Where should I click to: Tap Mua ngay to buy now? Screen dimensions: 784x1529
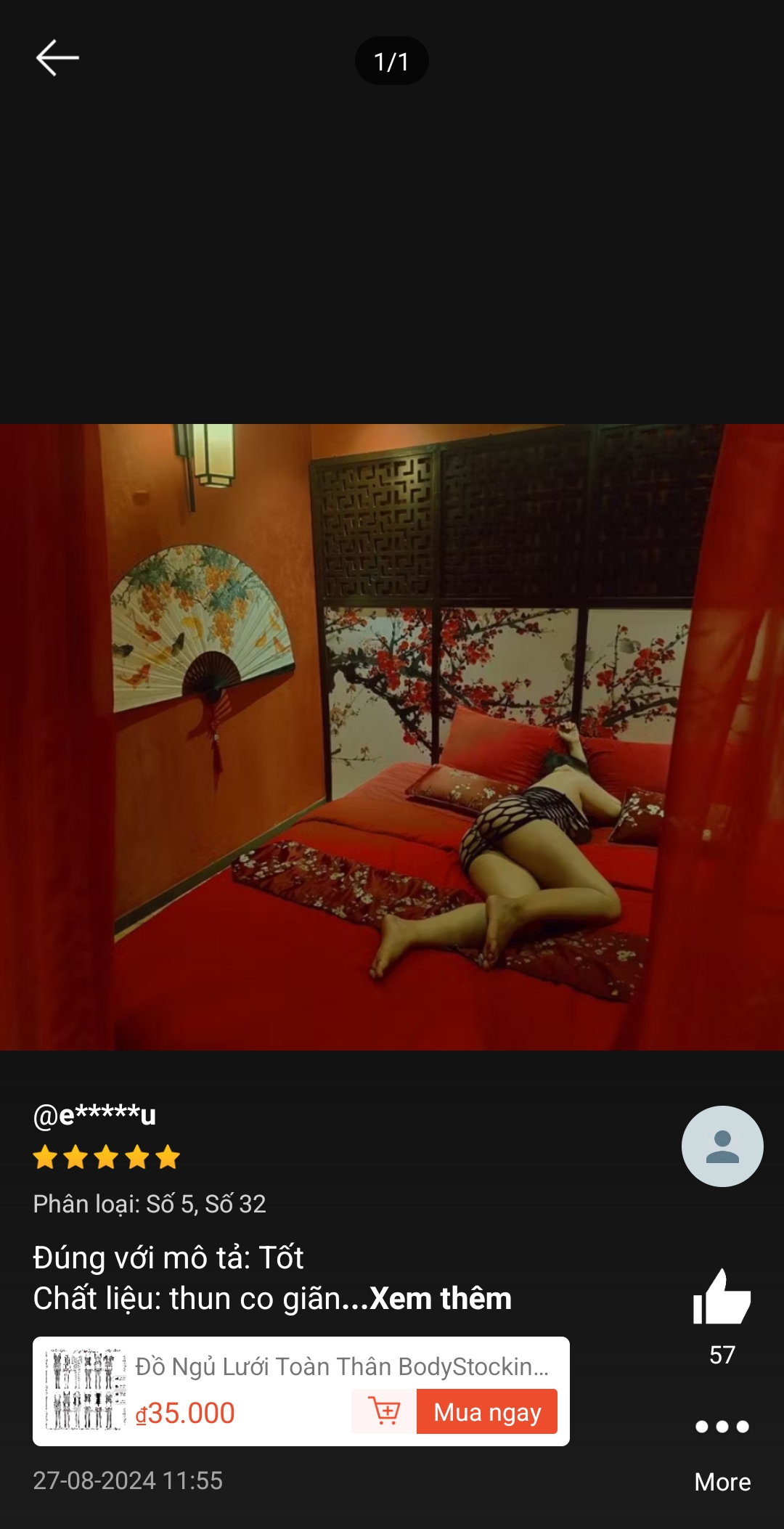[486, 1412]
